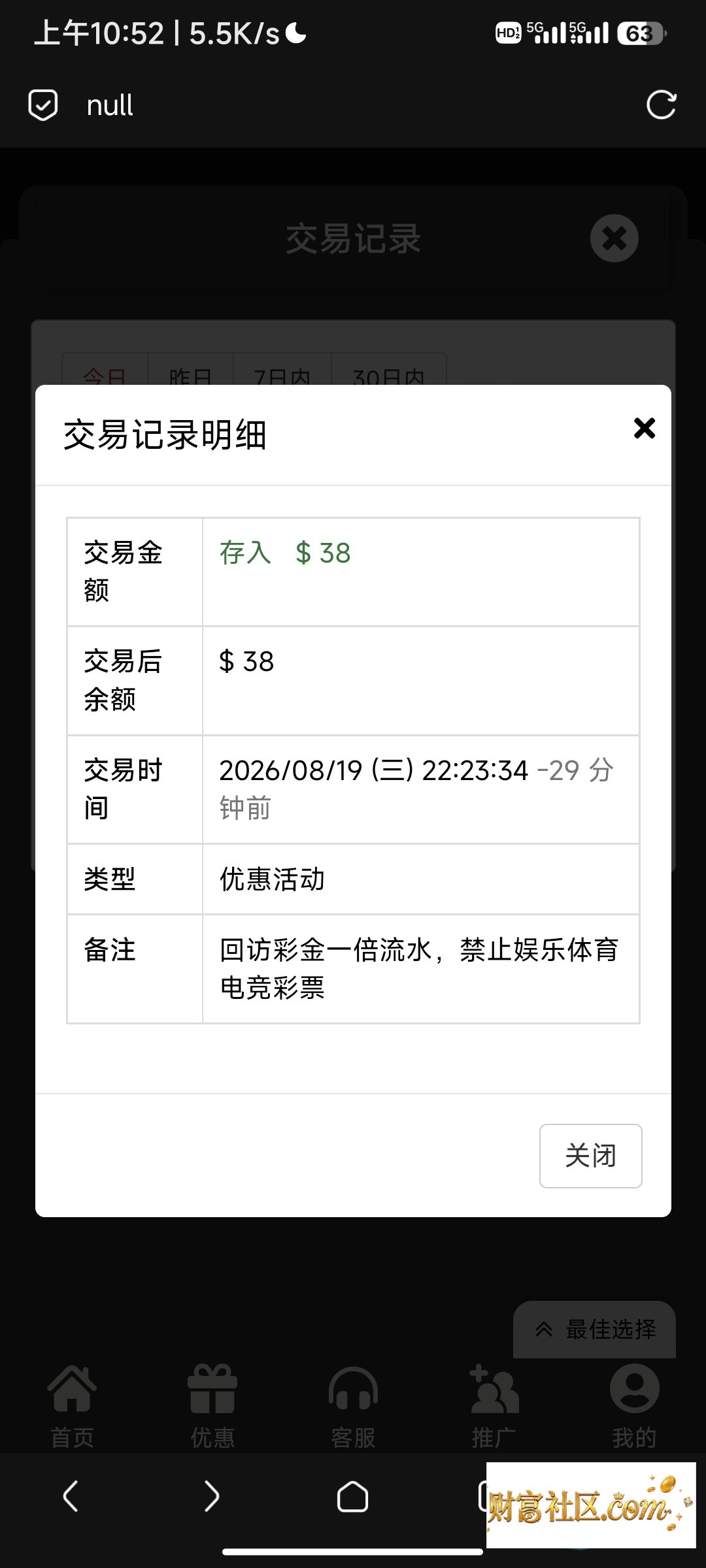Reload the page with the refresh icon
The height and width of the screenshot is (1568, 706).
point(661,105)
